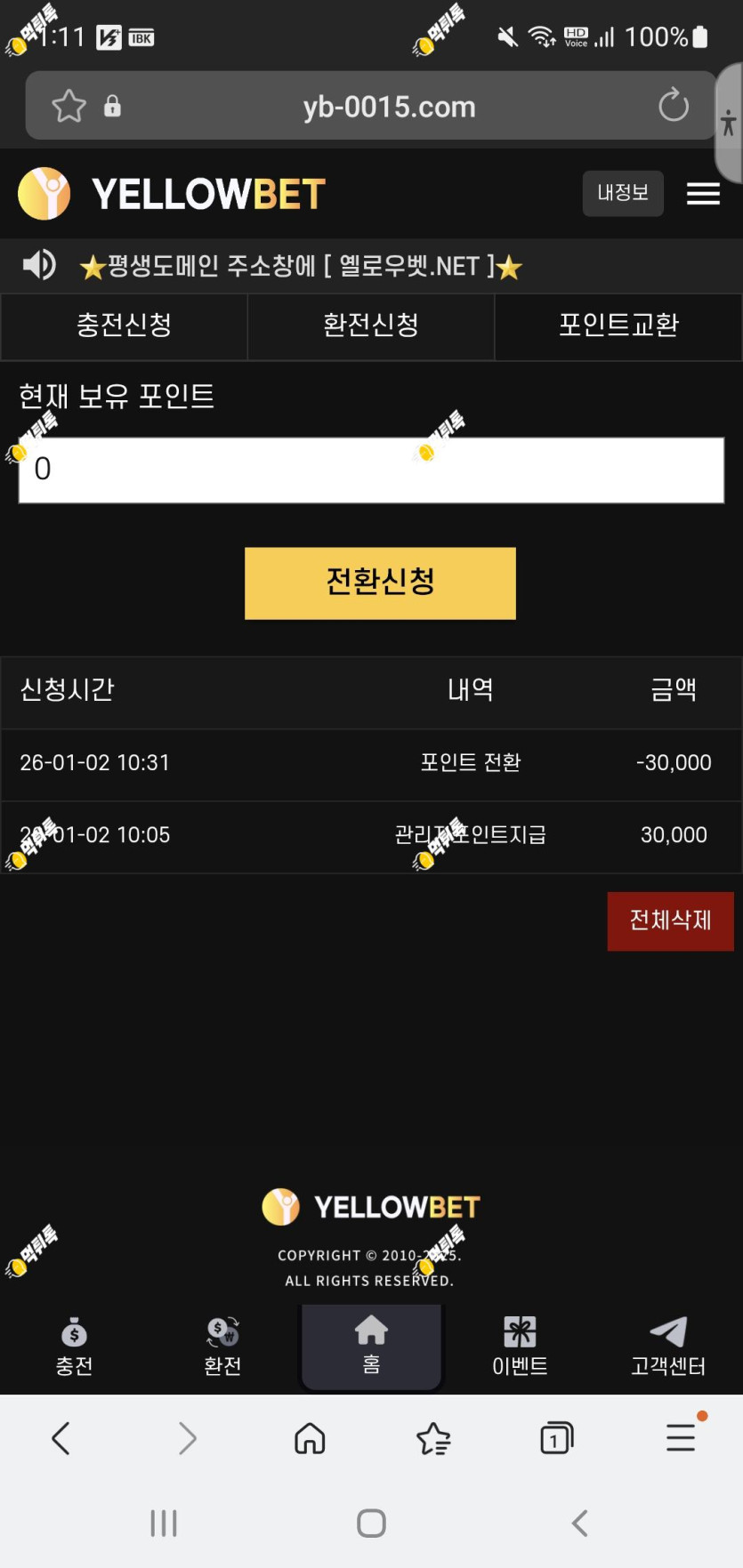Viewport: 743px width, 1568px height.
Task: Delete all history with 전체삭제
Action: click(x=670, y=921)
